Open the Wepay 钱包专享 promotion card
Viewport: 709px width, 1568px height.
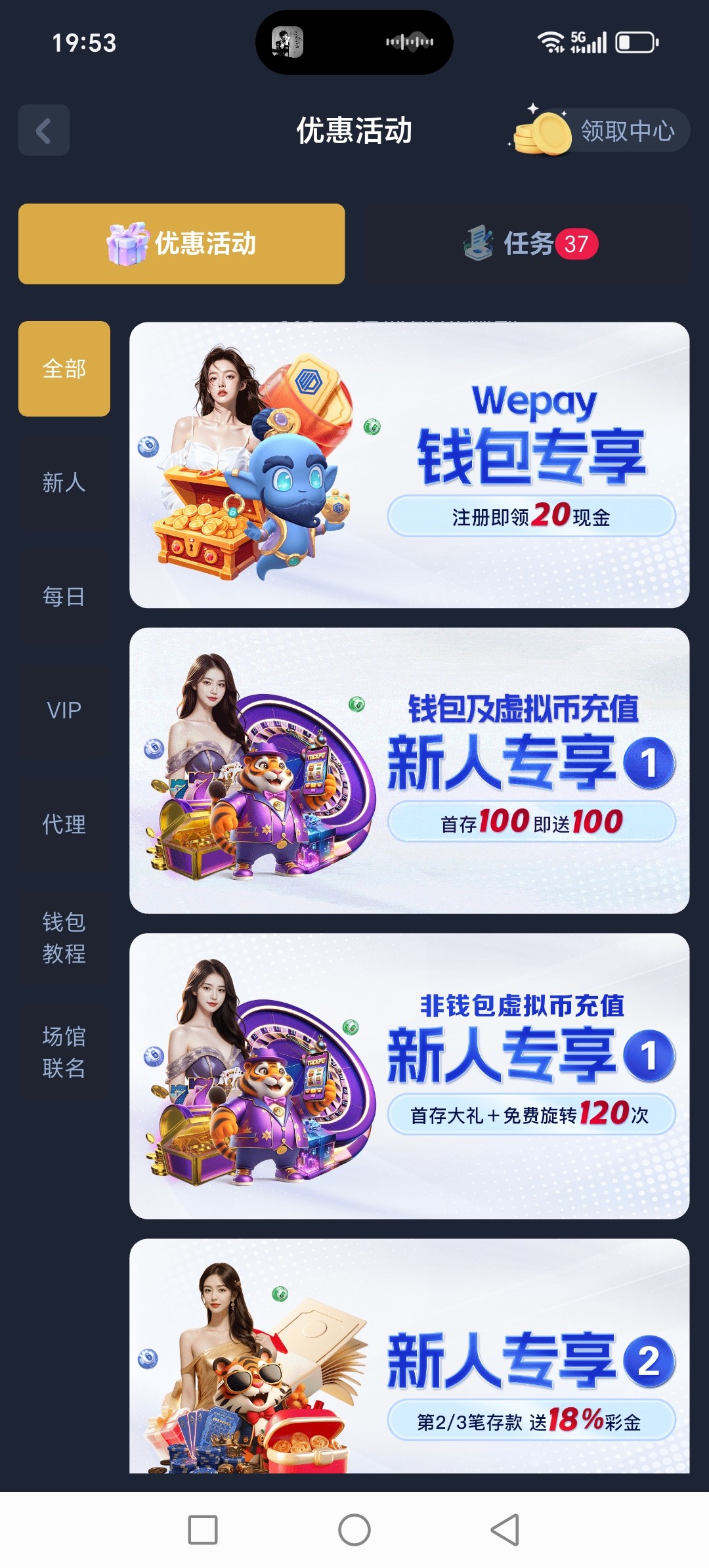[x=409, y=465]
